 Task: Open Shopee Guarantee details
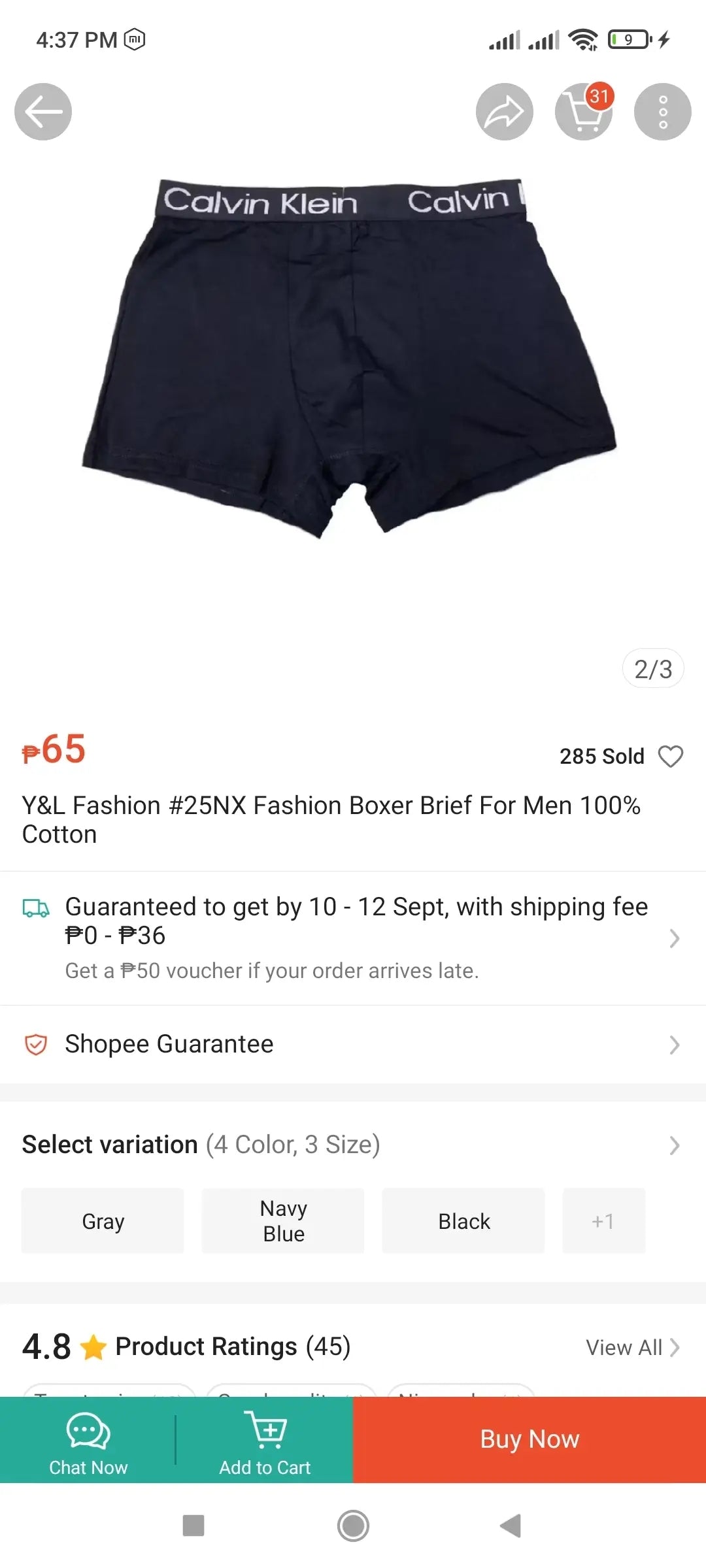(x=353, y=1044)
